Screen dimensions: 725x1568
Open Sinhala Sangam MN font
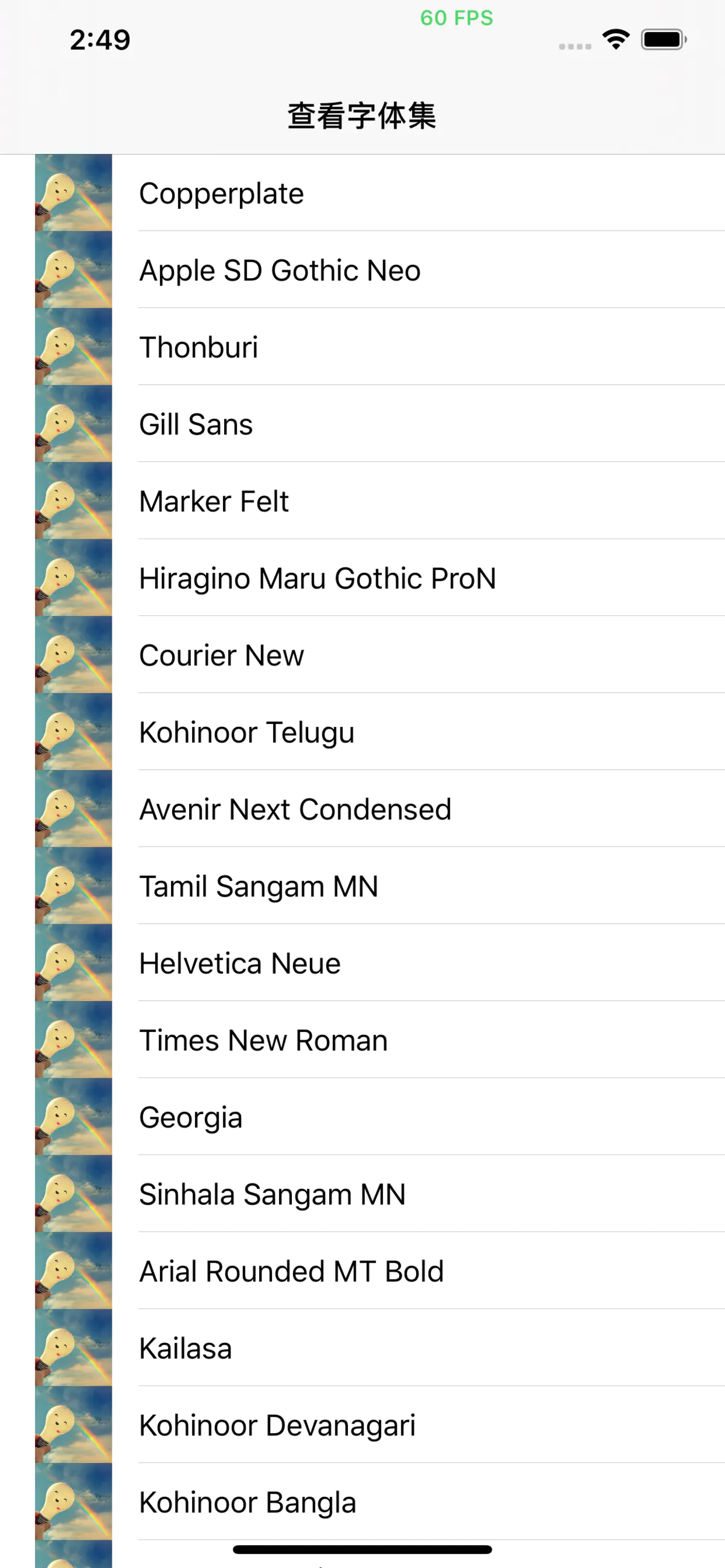(x=272, y=1194)
